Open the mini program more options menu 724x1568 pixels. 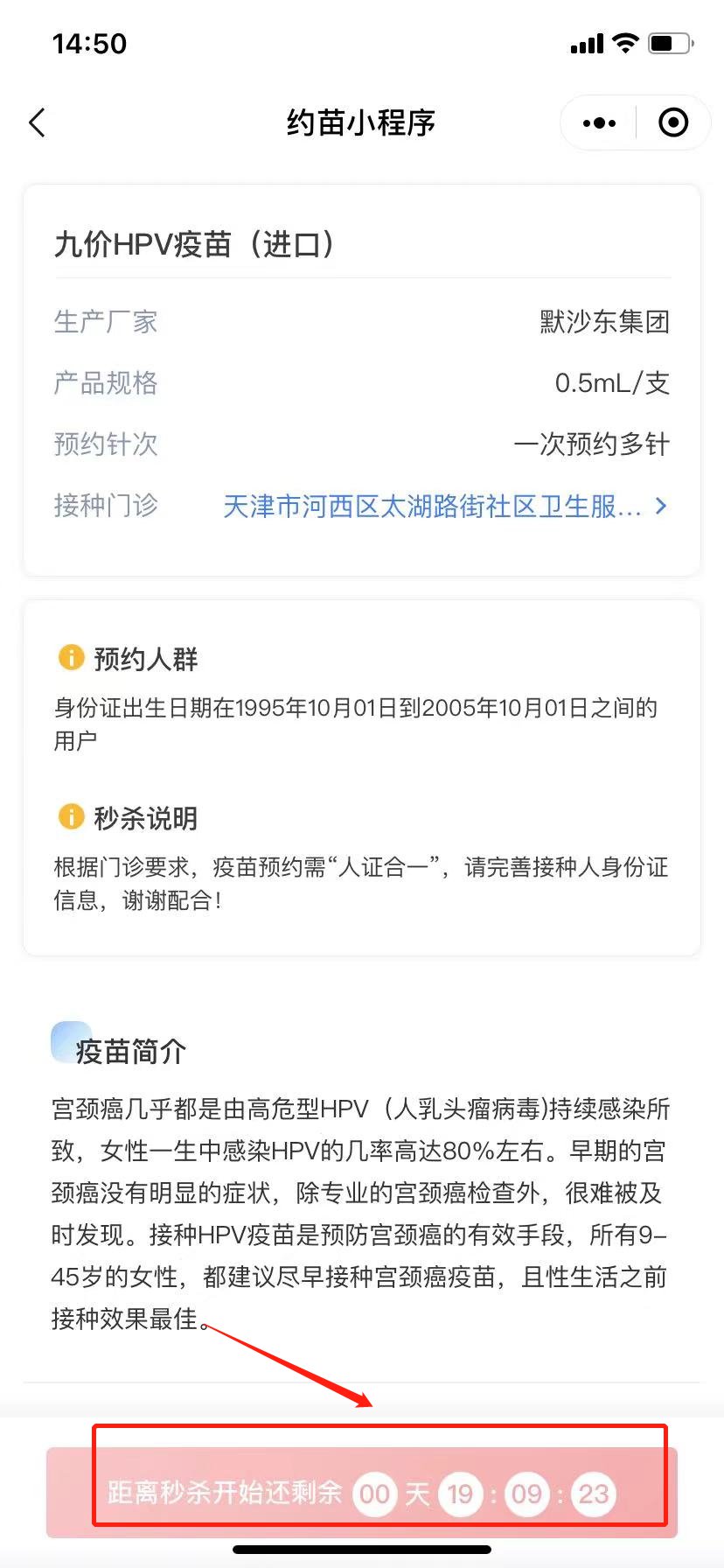(599, 123)
